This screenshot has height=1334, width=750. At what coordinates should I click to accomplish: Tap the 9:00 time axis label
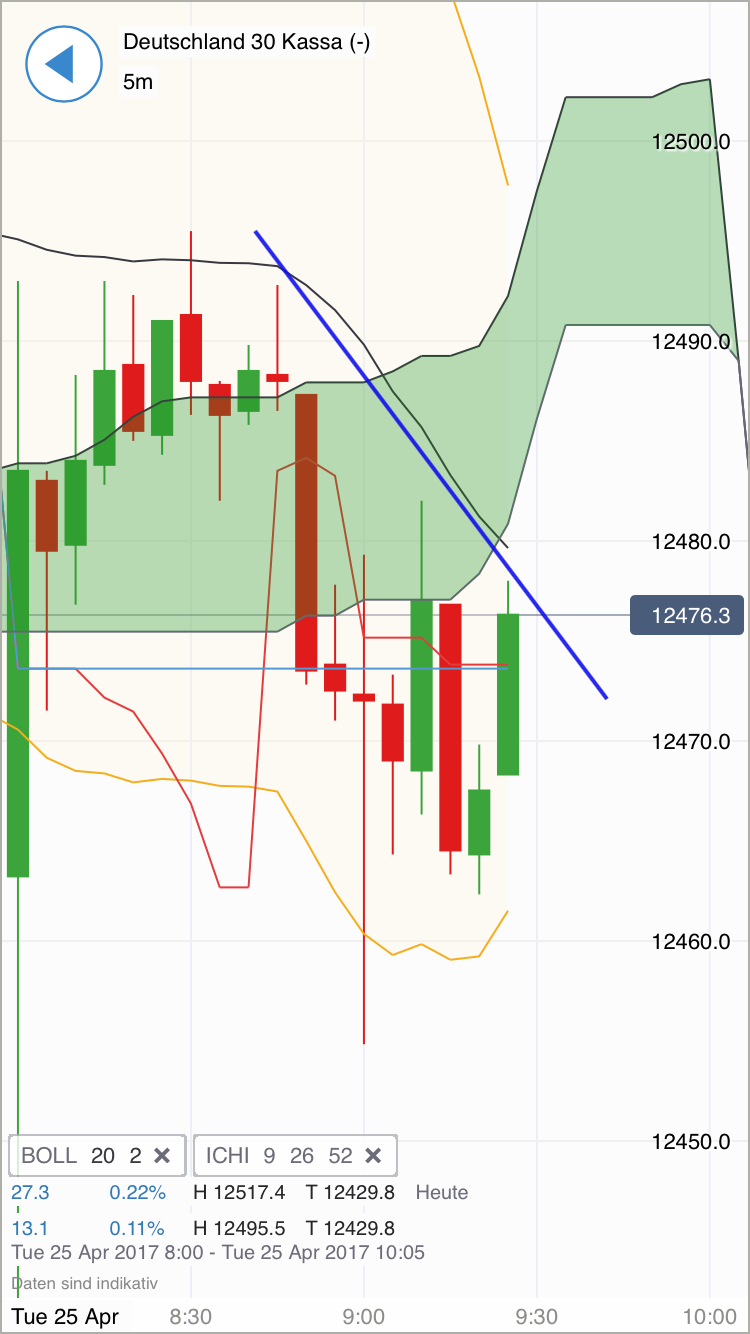click(364, 1317)
